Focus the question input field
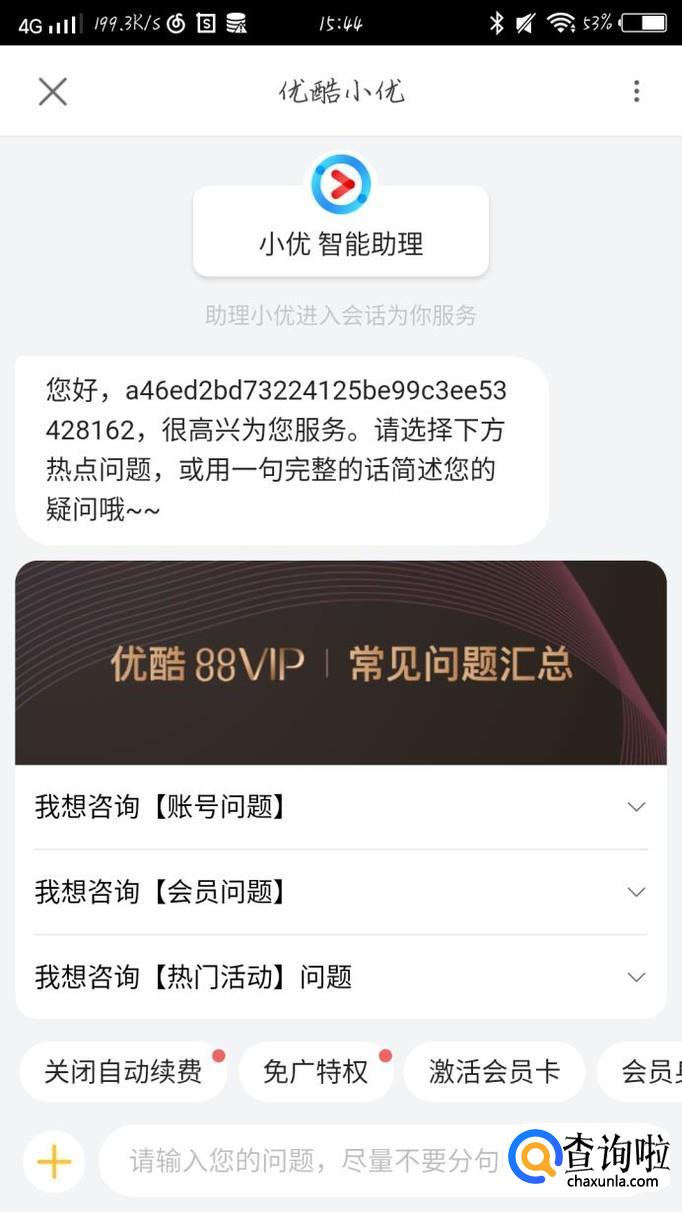 310,1162
